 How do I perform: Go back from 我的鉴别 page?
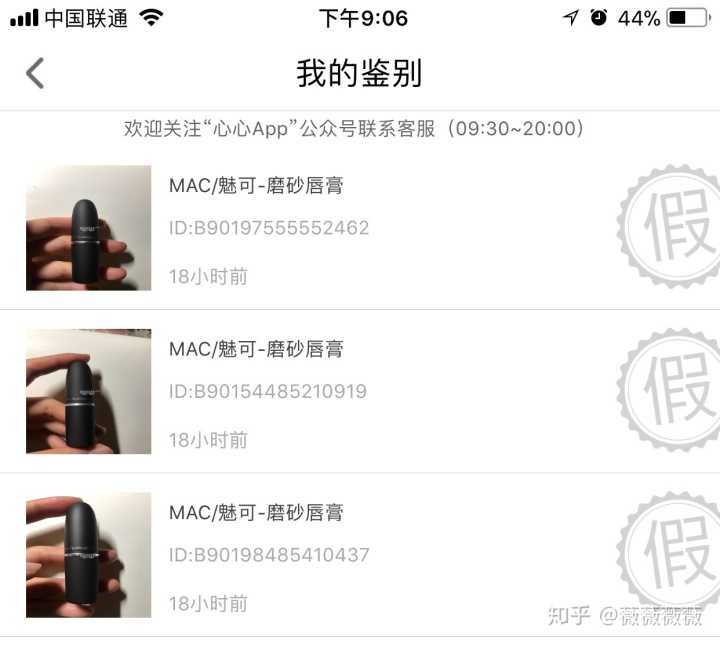pyautogui.click(x=36, y=73)
